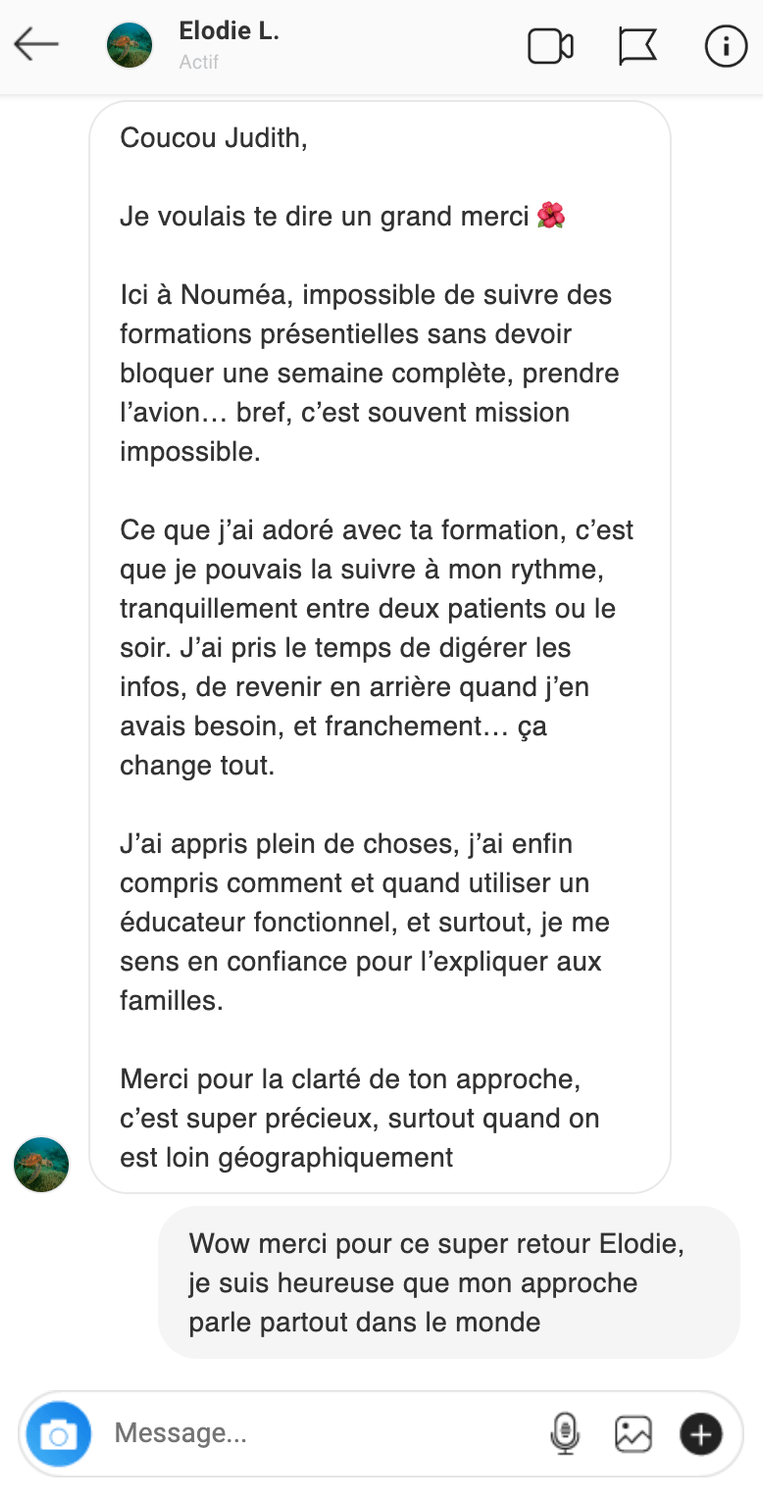Choose an image from the gallery

click(x=633, y=1434)
